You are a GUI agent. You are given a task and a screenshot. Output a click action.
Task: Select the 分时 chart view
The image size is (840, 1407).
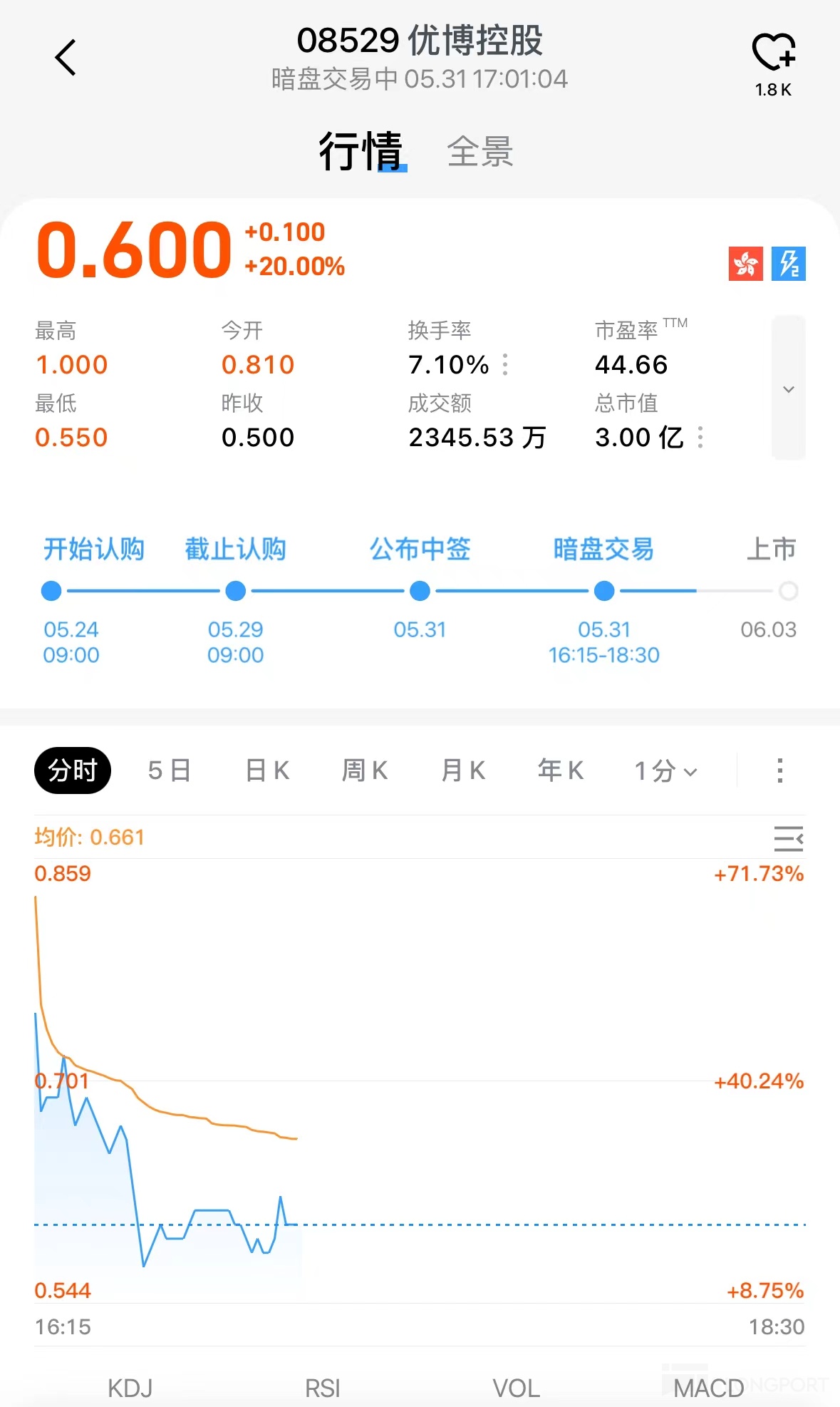pos(73,770)
